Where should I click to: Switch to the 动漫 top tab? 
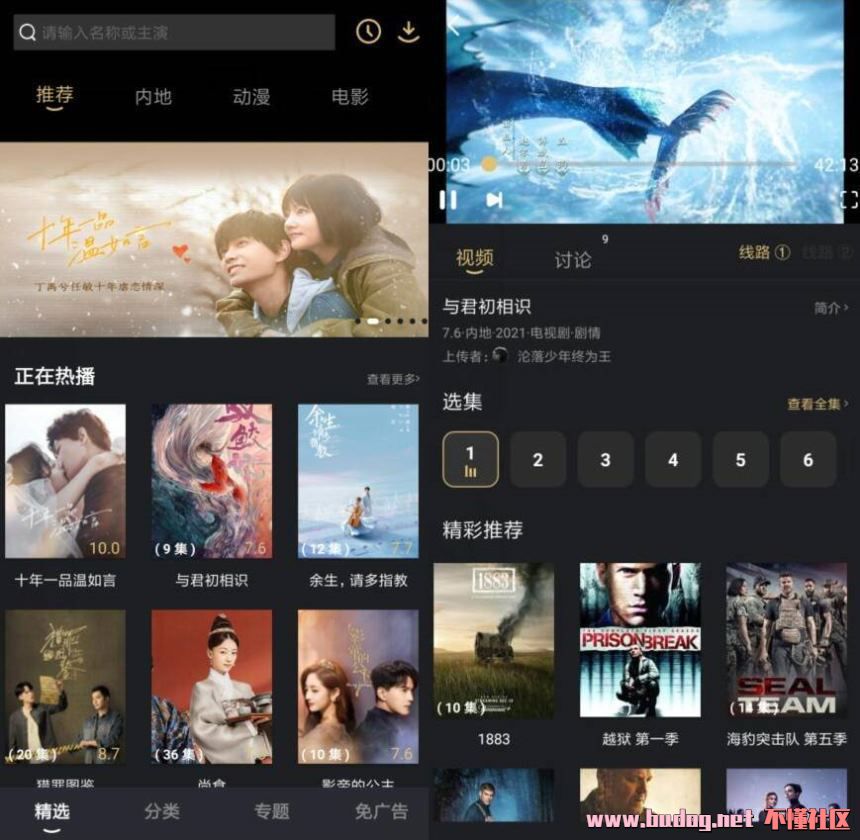[251, 97]
